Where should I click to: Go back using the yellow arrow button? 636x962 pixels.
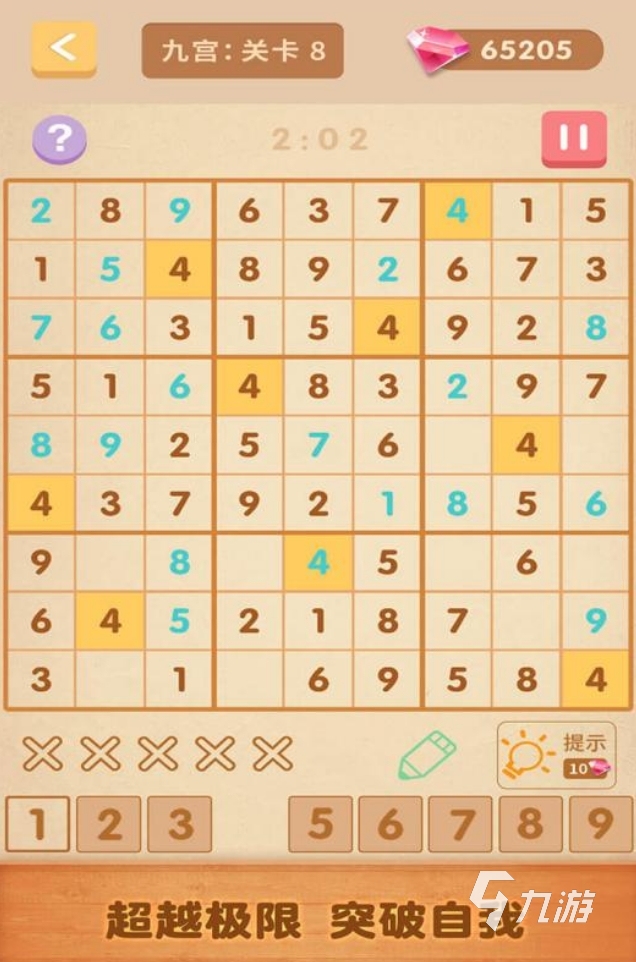[x=63, y=48]
